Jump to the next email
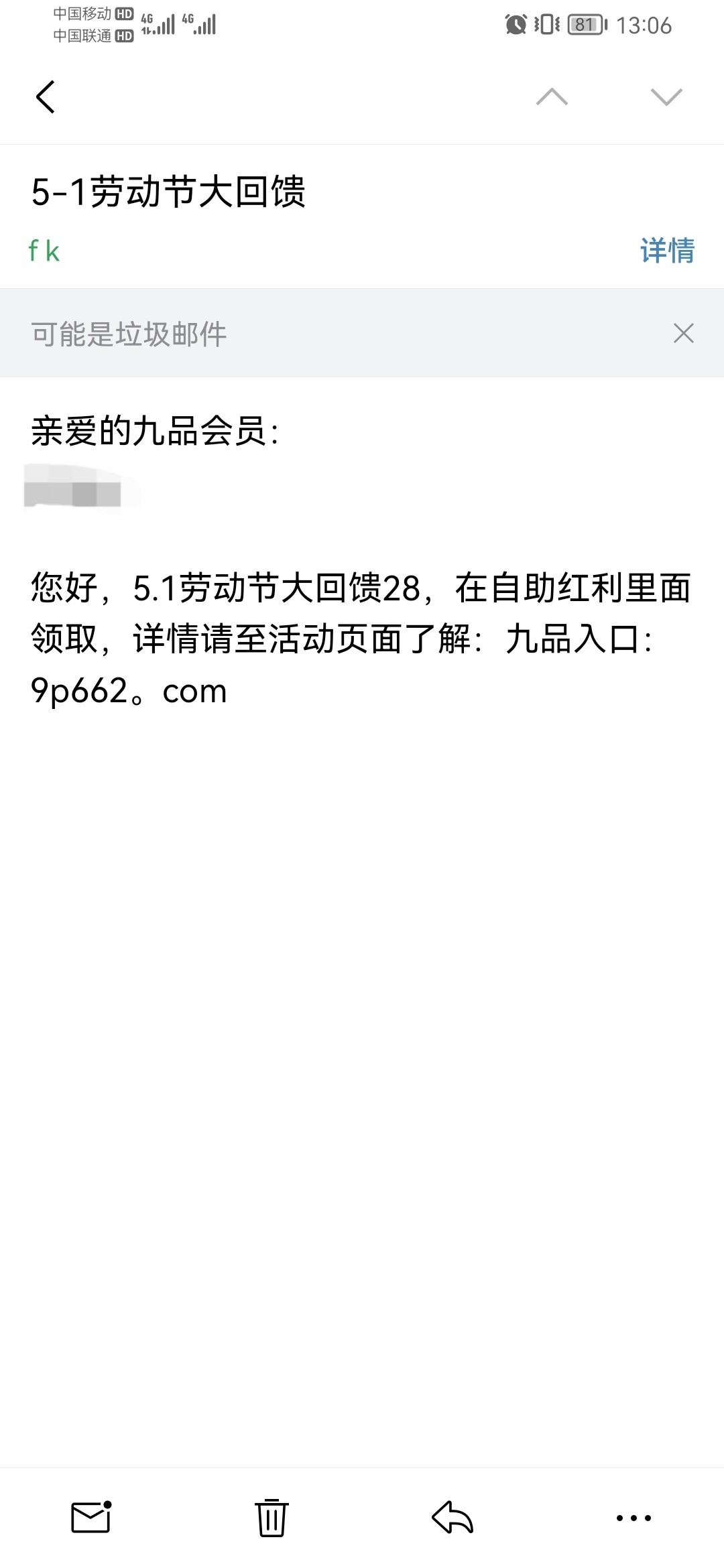Viewport: 724px width, 1568px height. (x=666, y=97)
